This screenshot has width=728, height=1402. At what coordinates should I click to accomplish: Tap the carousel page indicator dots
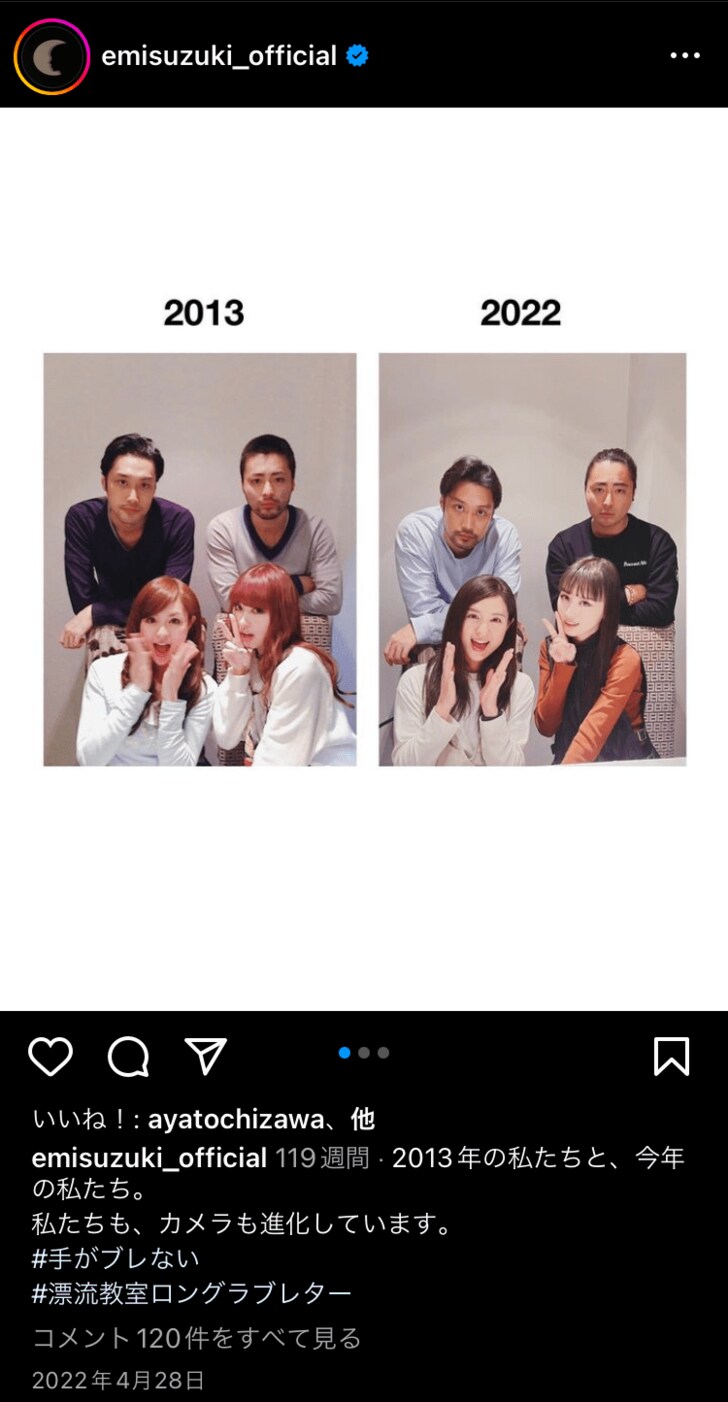point(364,1052)
